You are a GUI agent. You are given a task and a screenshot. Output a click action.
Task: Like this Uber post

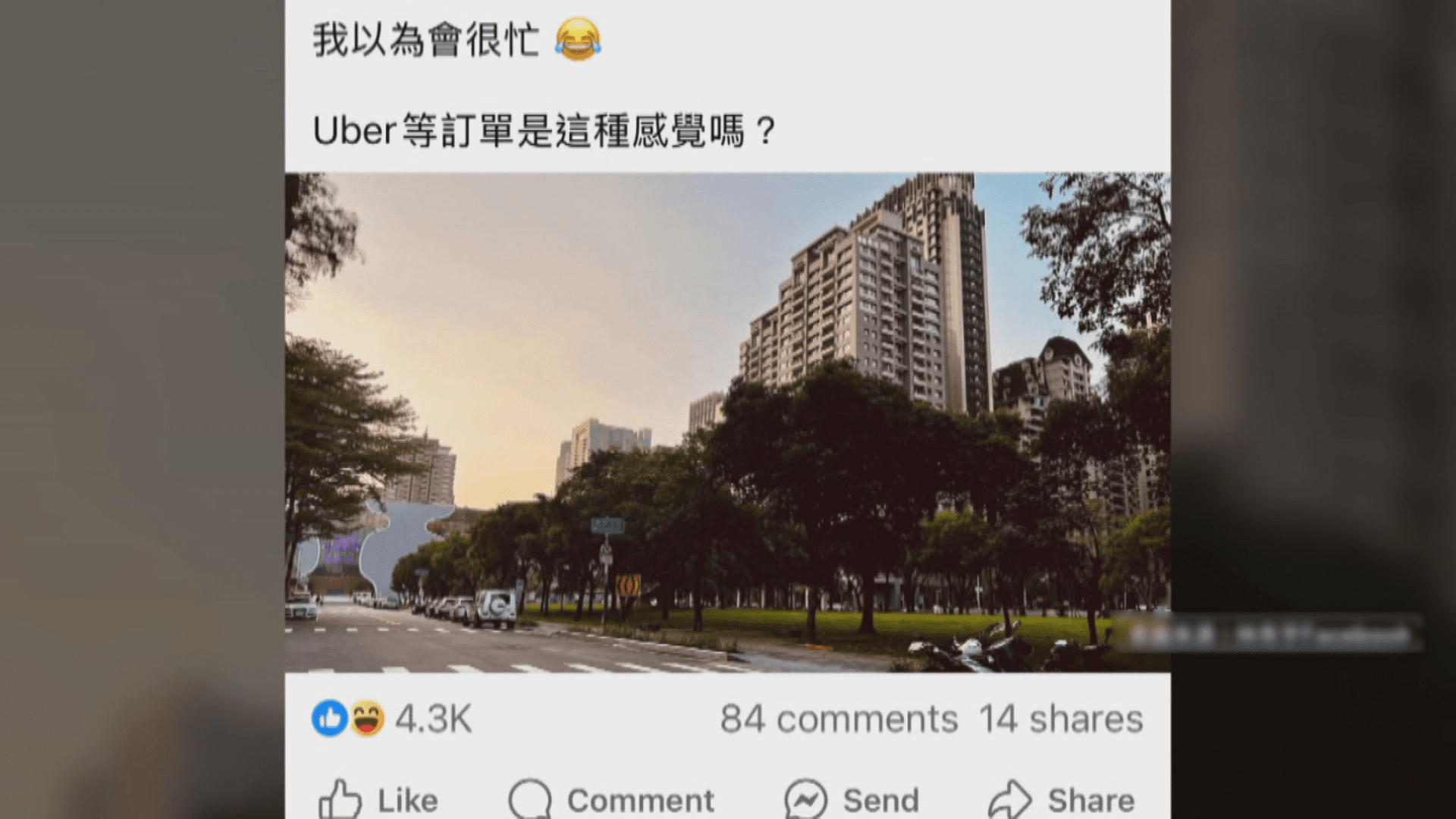(x=379, y=800)
